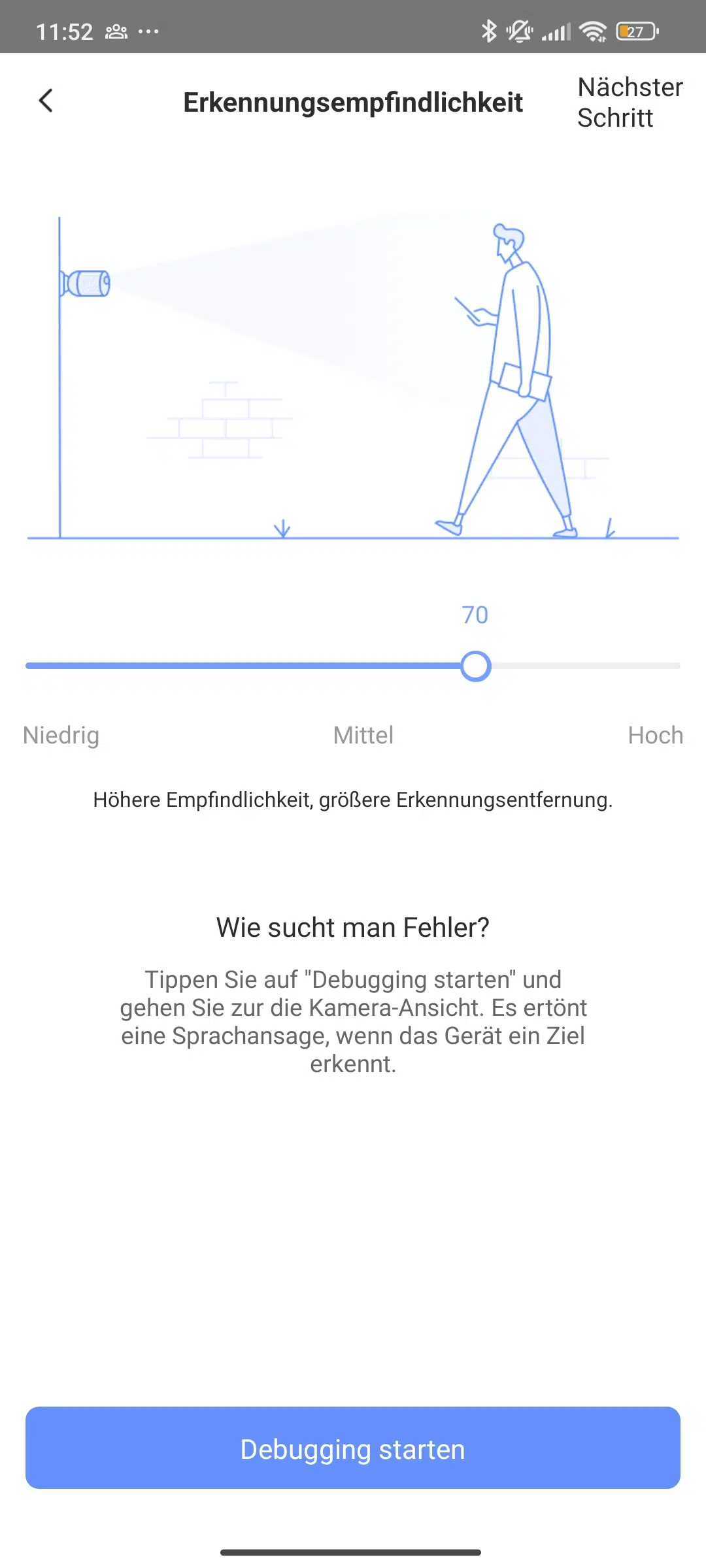Tap Nächster Schritt to continue
This screenshot has width=706, height=1568.
click(630, 103)
